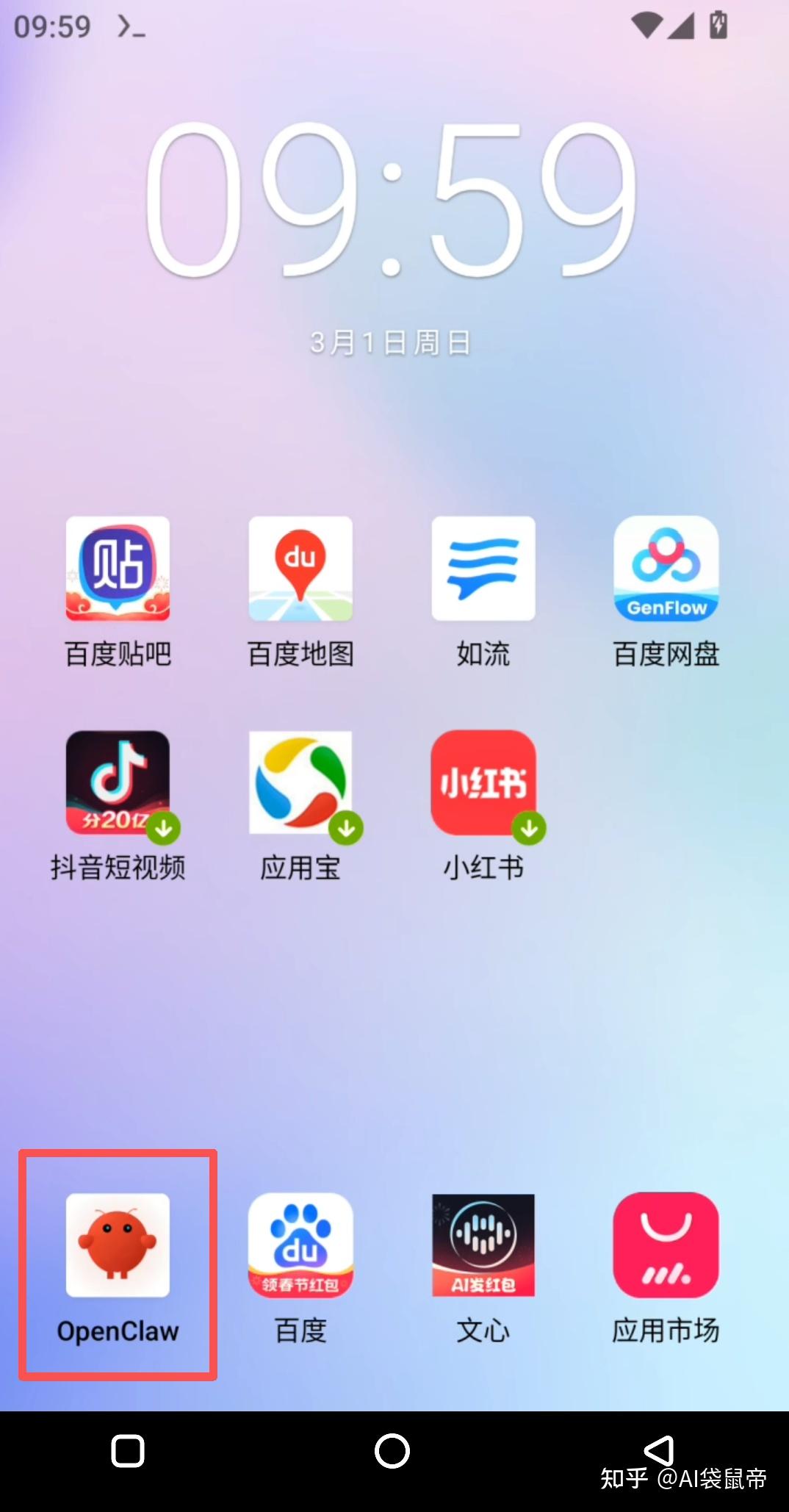
Task: Open the 百度 search app
Action: (300, 1245)
